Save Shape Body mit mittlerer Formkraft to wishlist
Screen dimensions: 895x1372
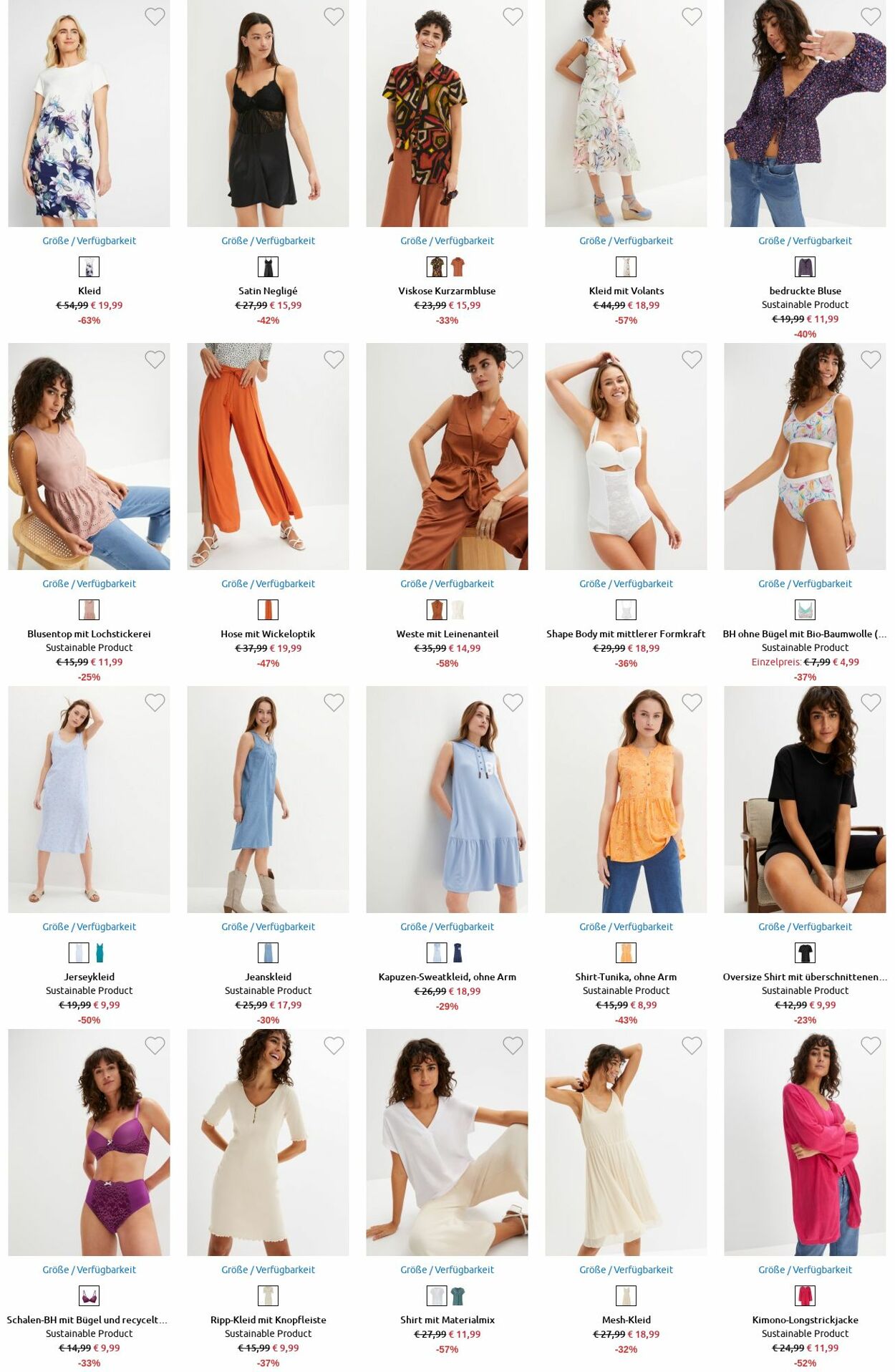point(692,359)
